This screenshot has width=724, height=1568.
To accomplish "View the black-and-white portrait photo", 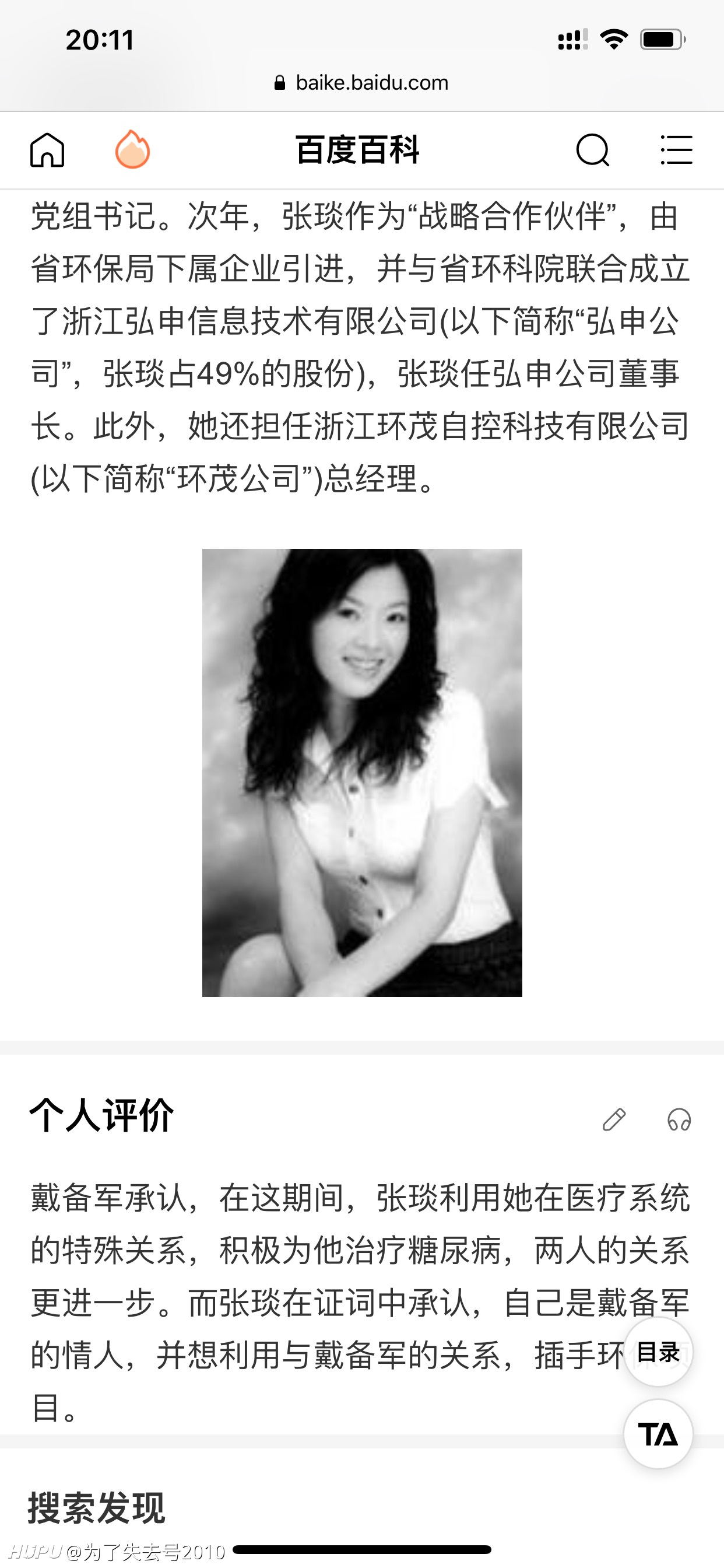I will [362, 772].
